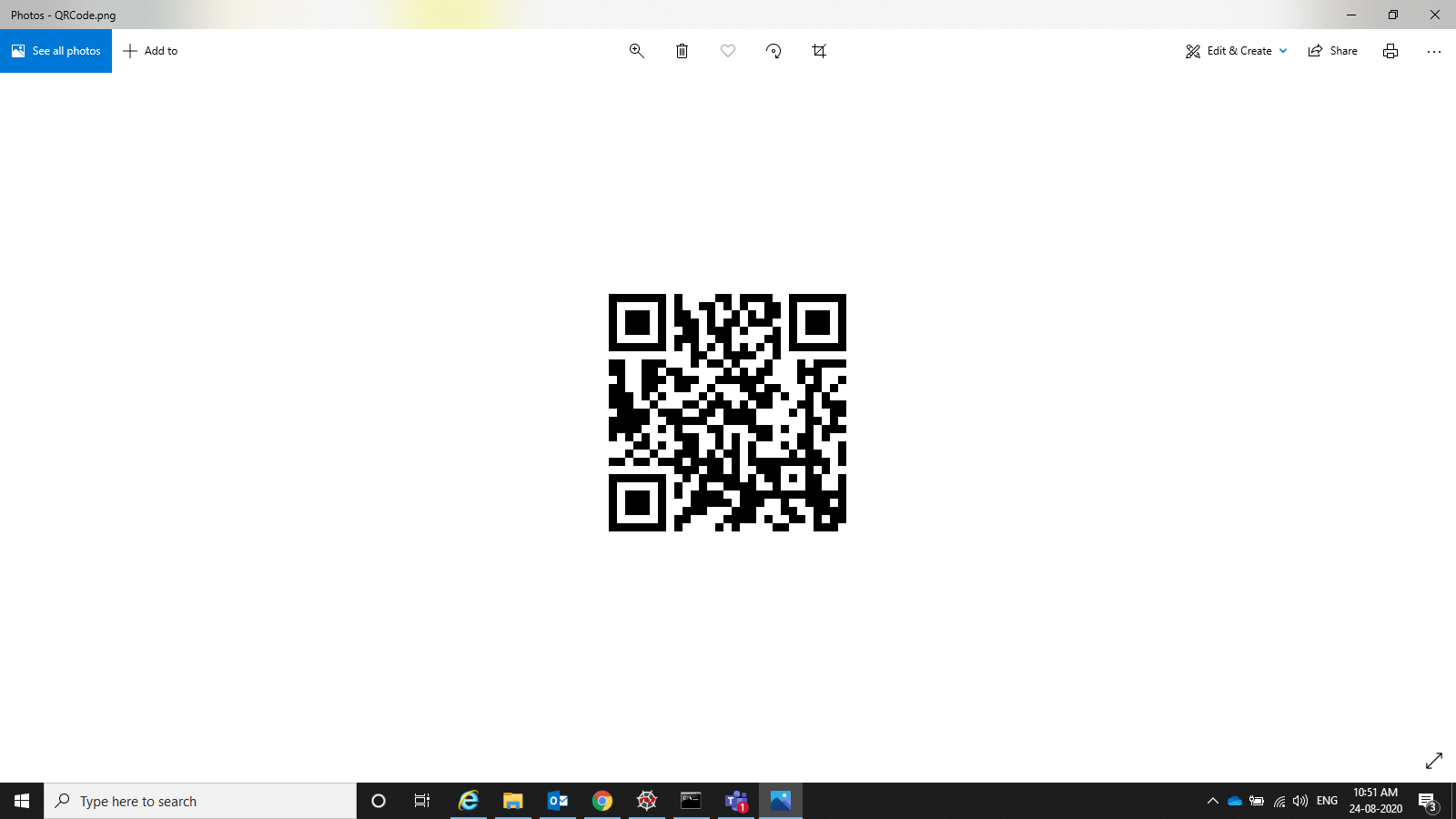This screenshot has height=819, width=1456.
Task: Open Chrome from the taskbar
Action: click(602, 801)
